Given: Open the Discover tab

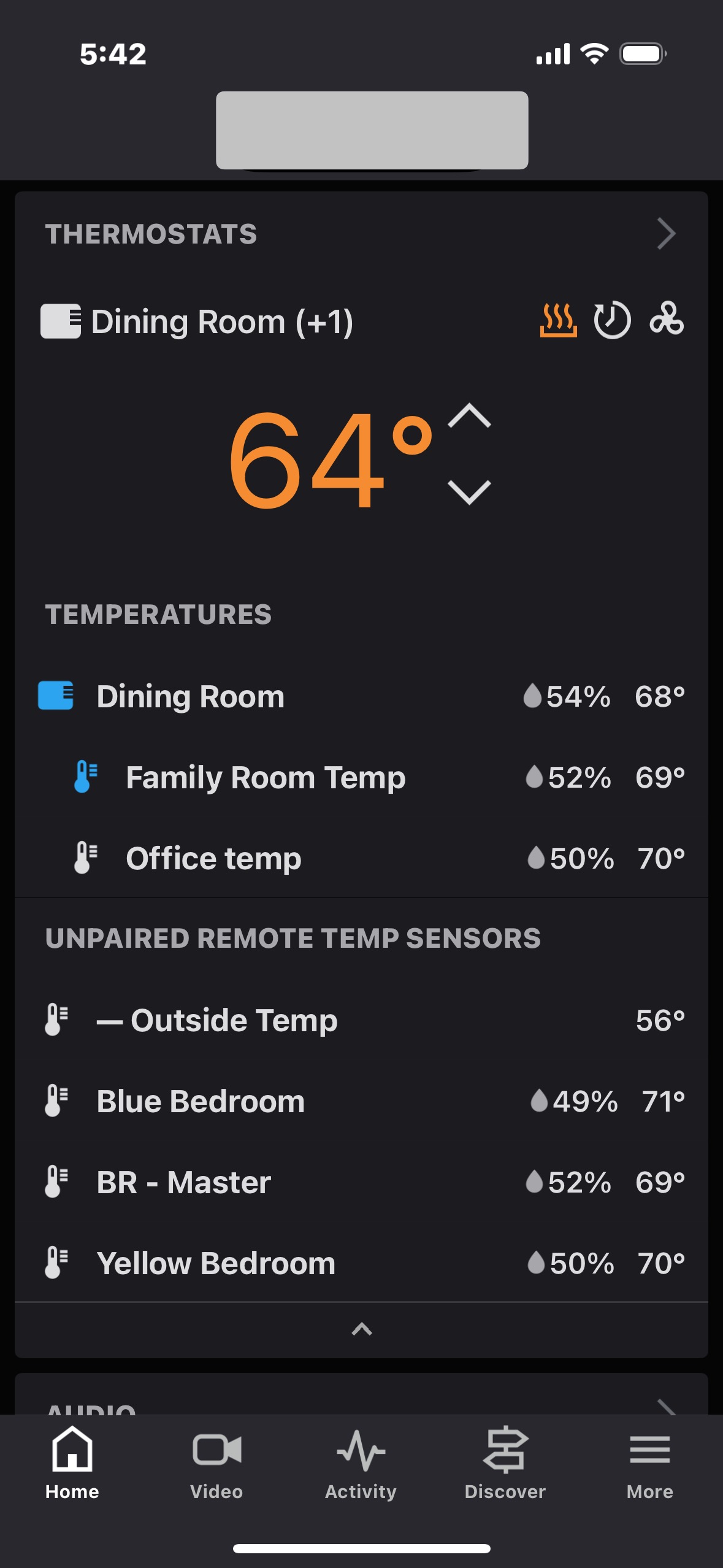Looking at the screenshot, I should (505, 1464).
